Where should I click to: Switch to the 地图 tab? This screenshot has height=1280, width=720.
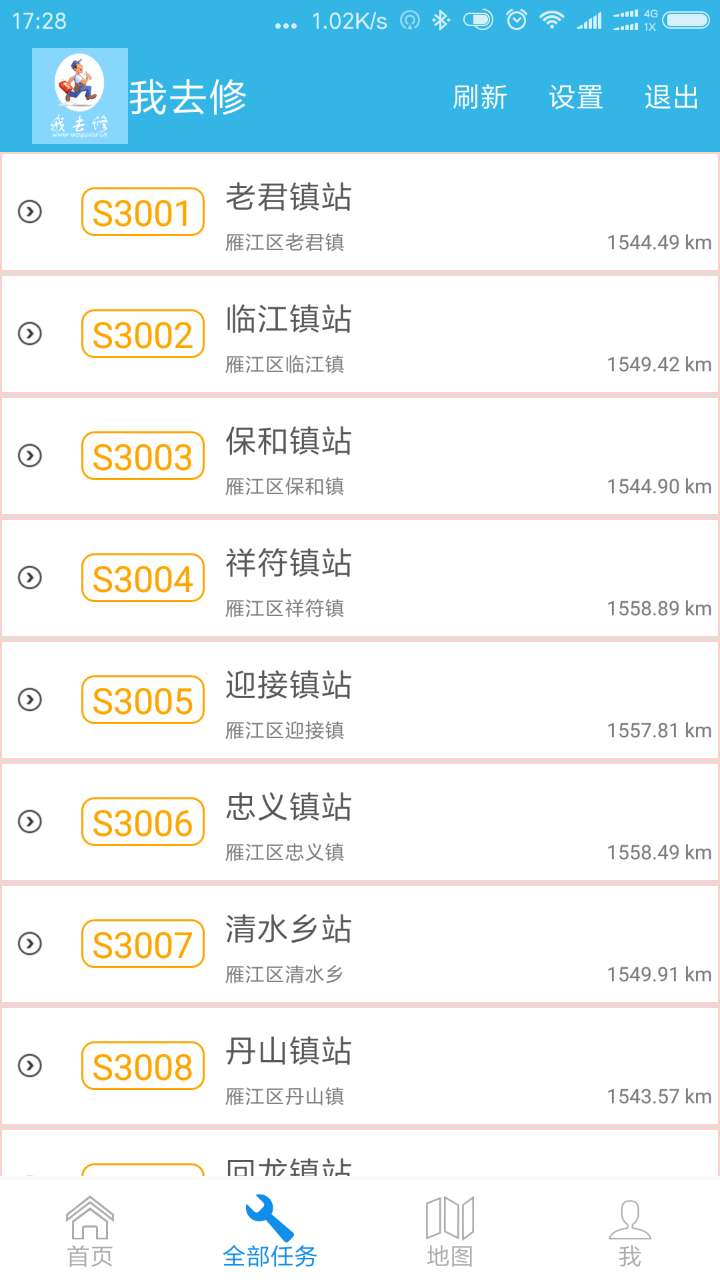(x=450, y=1231)
